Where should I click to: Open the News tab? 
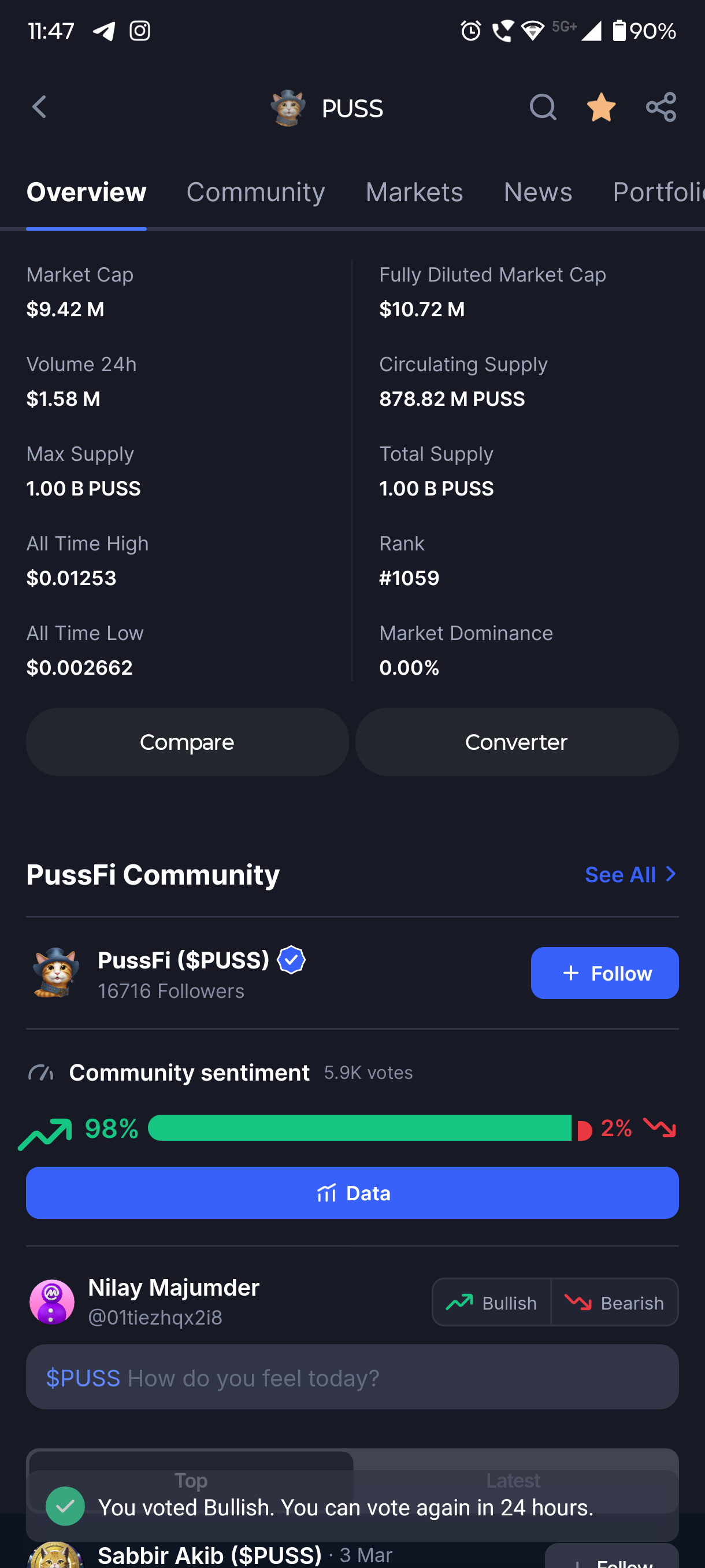[x=538, y=193]
